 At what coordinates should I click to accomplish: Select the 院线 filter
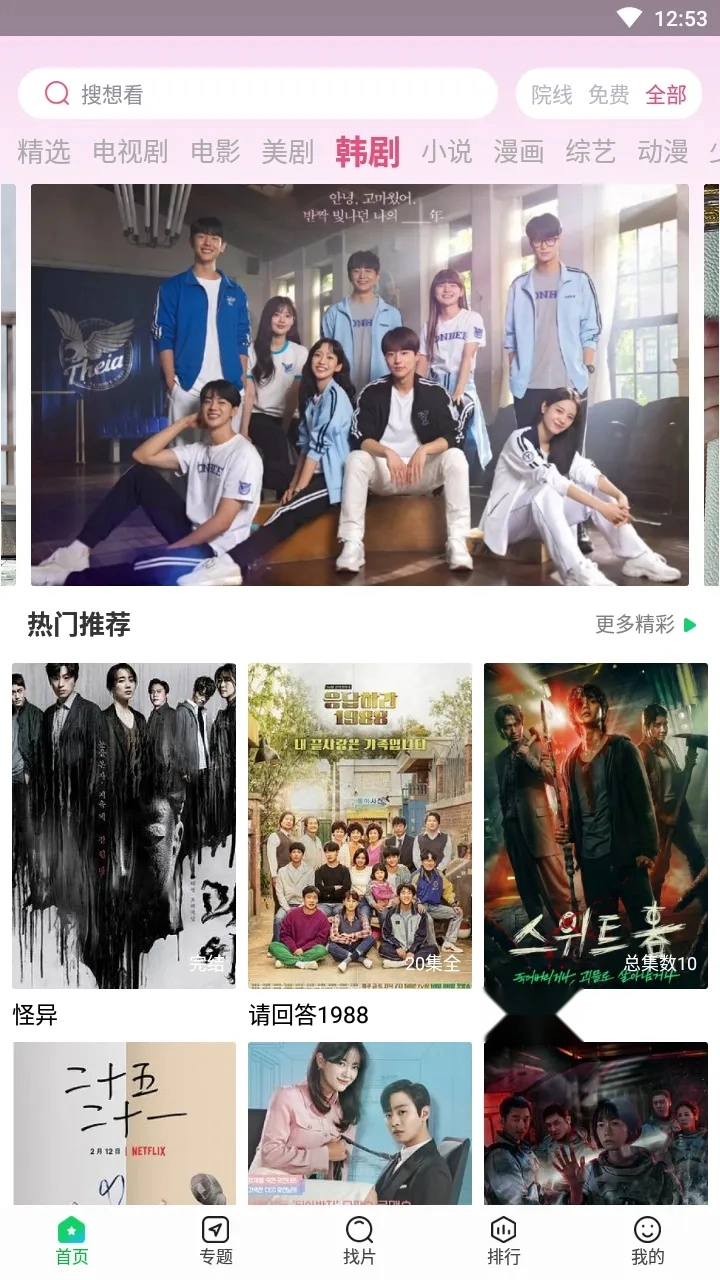[551, 95]
